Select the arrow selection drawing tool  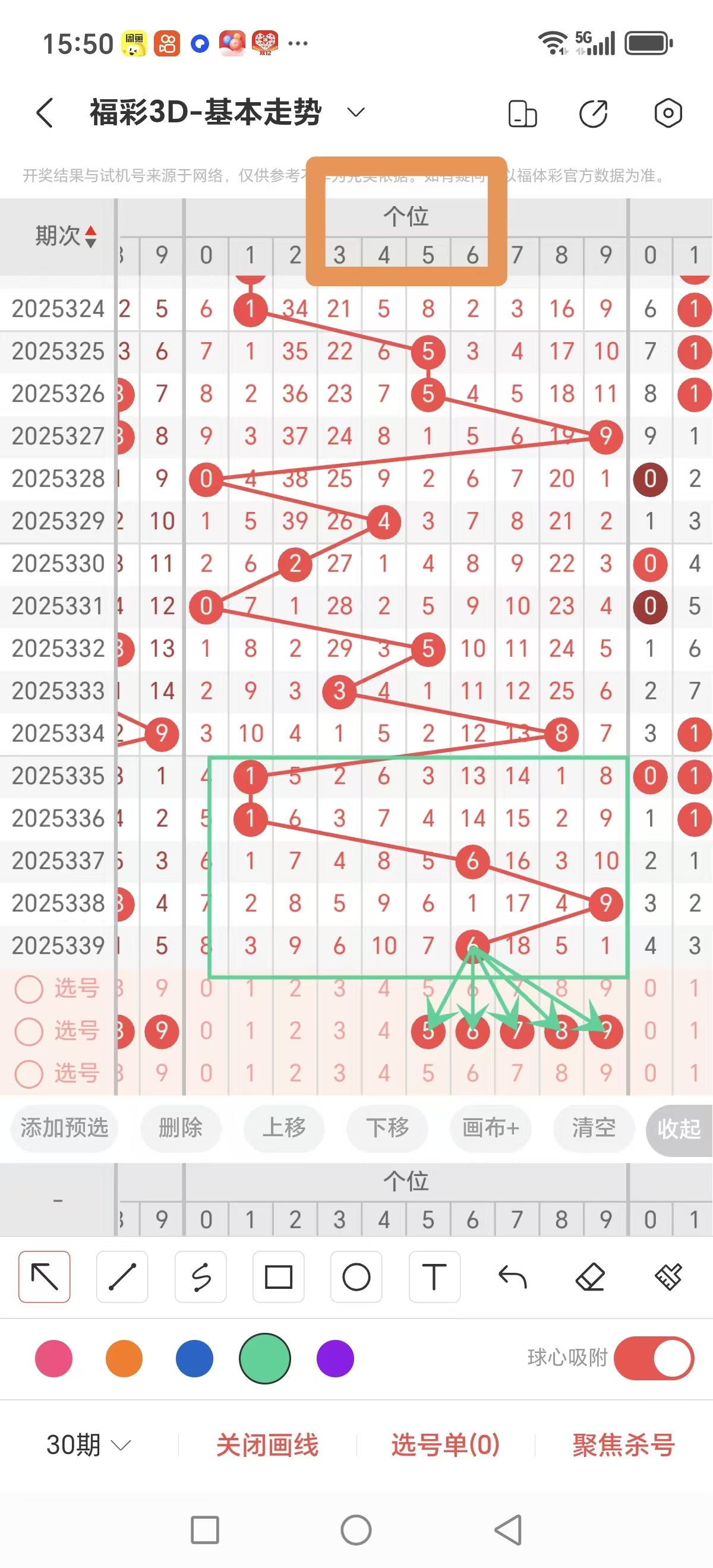[x=44, y=1276]
